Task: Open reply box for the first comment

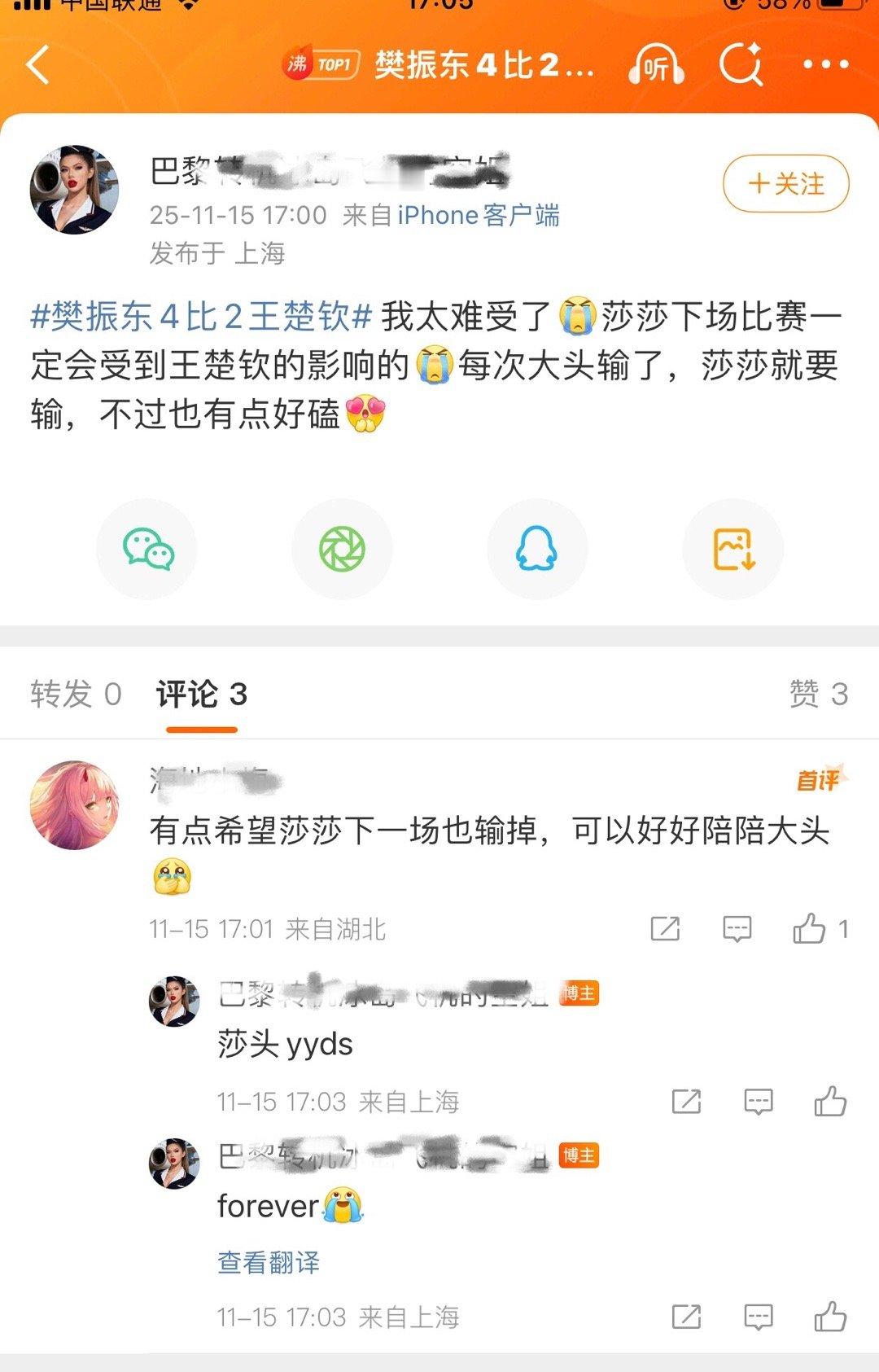Action: 737,927
